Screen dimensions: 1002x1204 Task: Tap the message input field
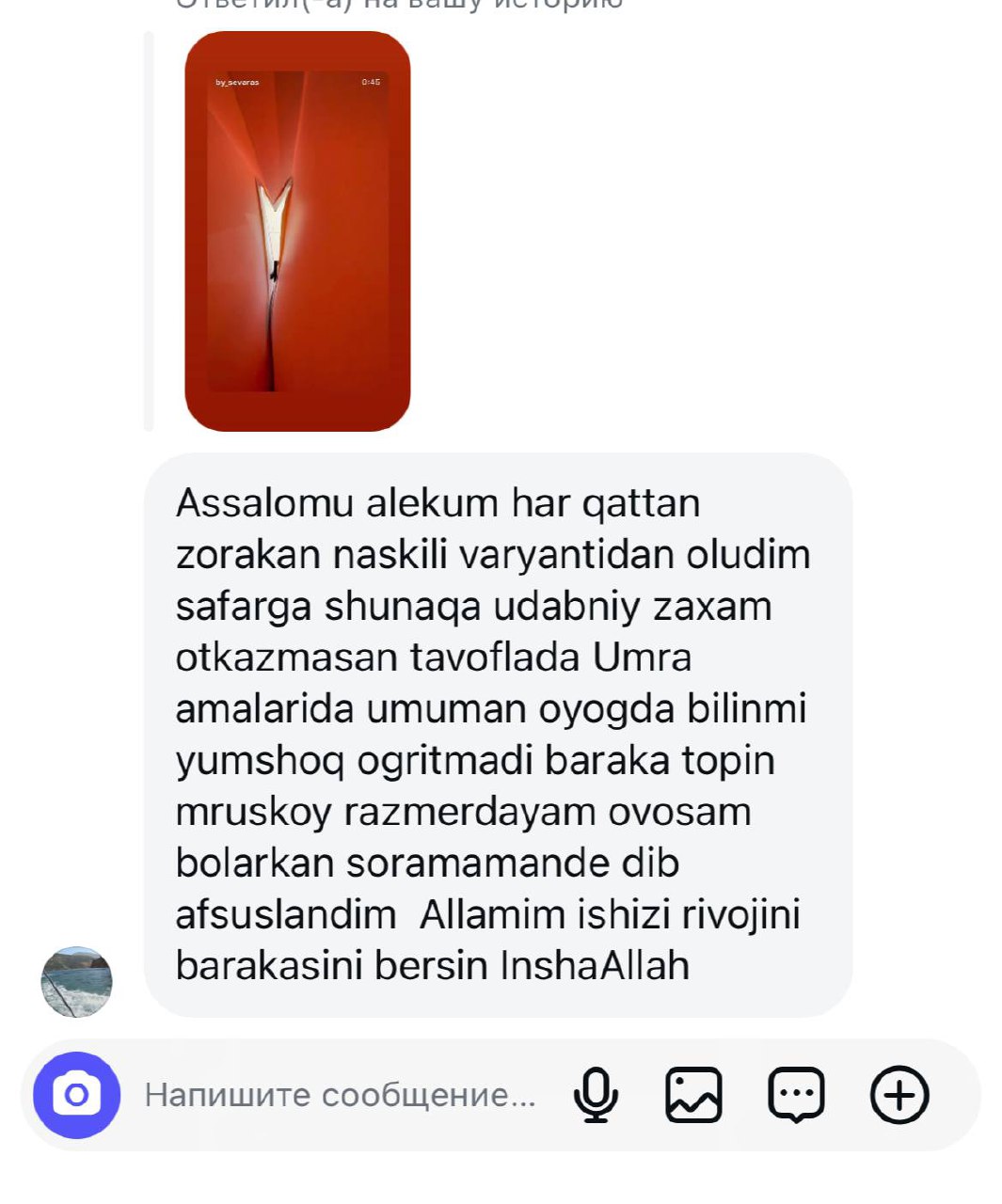[x=340, y=1095]
